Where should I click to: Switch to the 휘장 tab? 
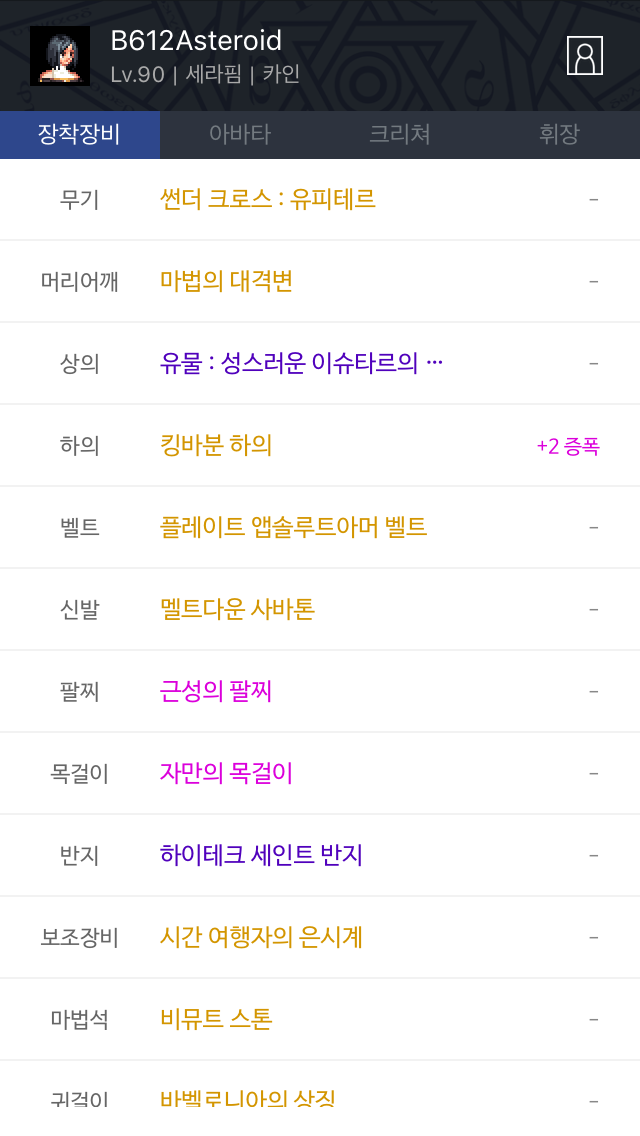coord(559,134)
